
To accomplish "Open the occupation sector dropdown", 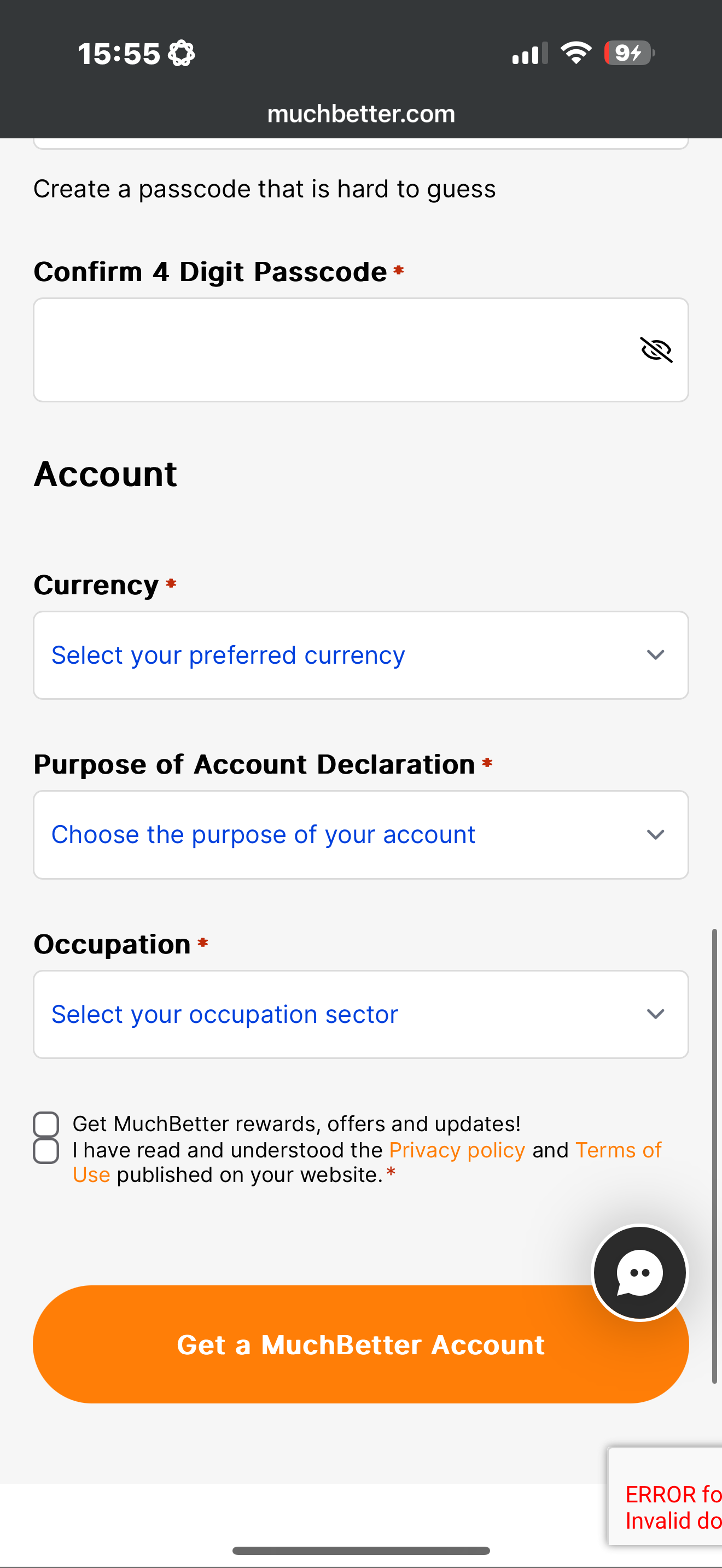I will (360, 1014).
